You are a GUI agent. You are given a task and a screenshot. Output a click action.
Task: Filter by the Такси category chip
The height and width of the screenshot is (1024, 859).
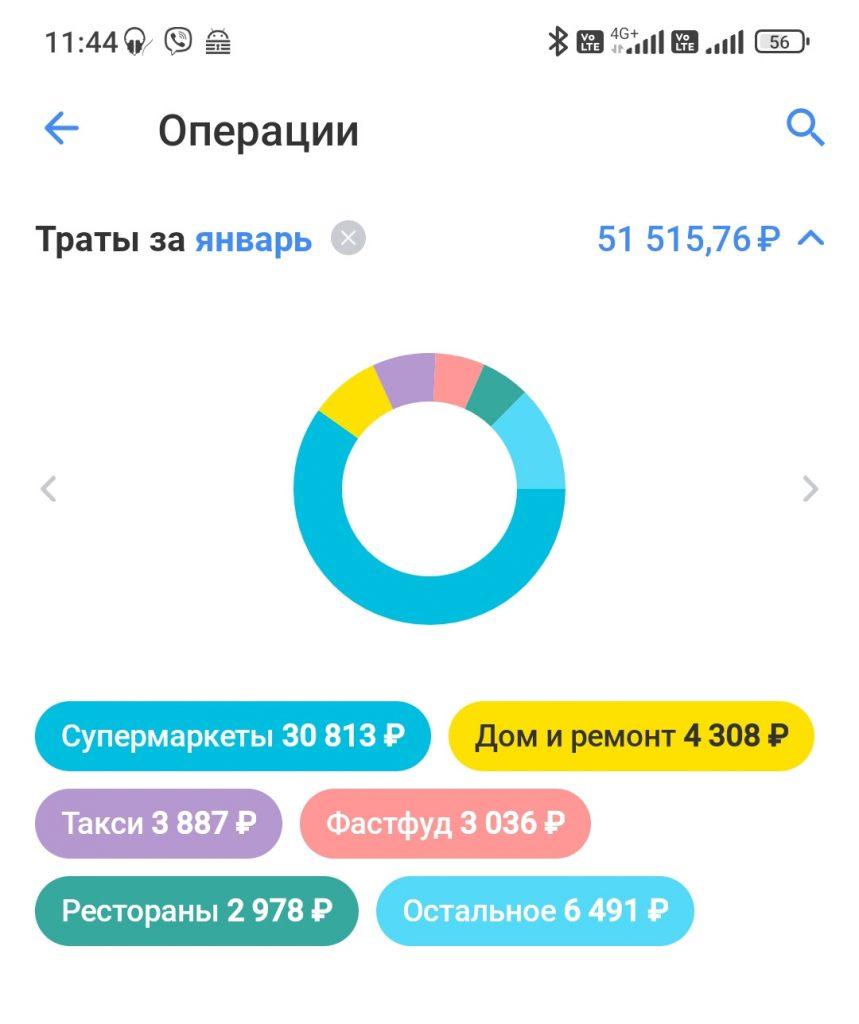coord(158,823)
